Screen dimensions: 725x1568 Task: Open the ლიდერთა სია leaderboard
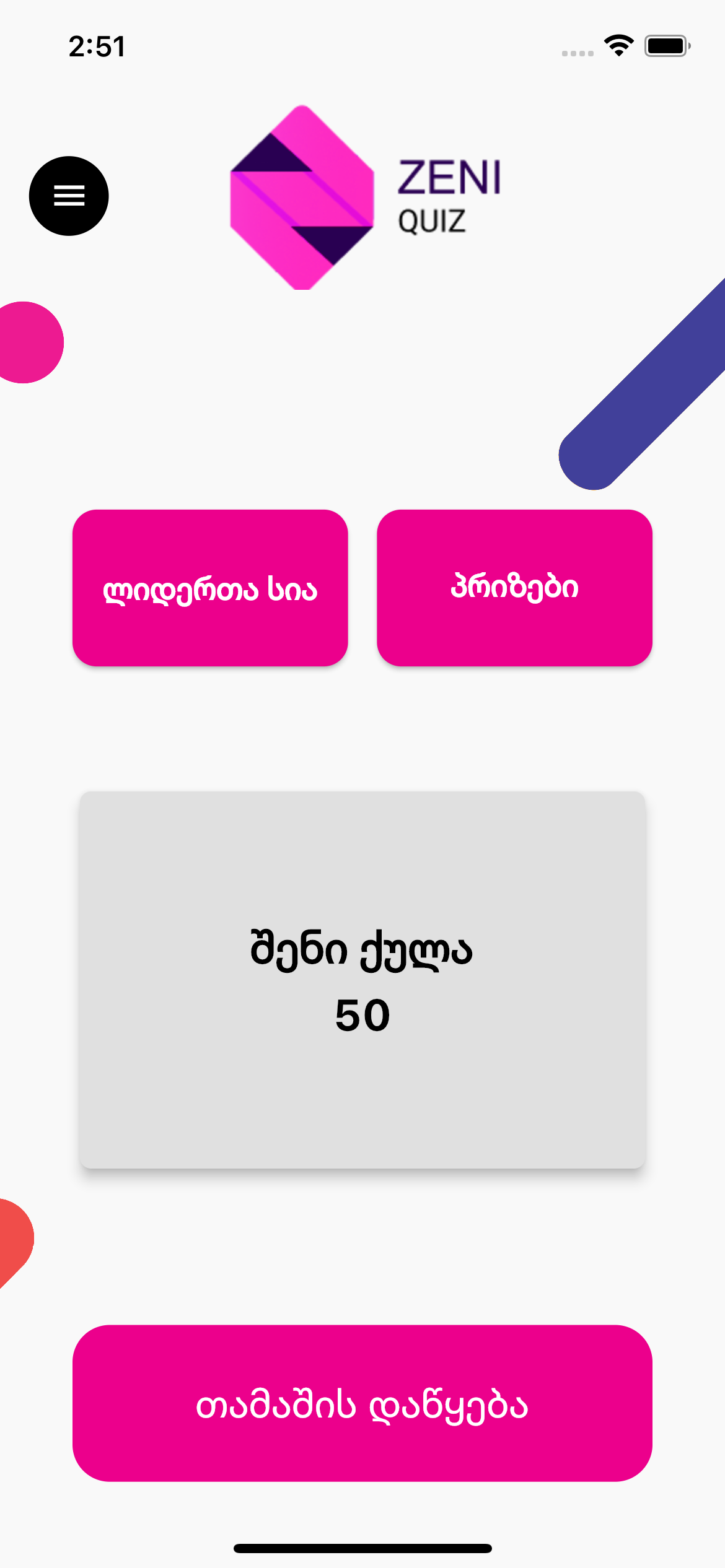click(210, 588)
